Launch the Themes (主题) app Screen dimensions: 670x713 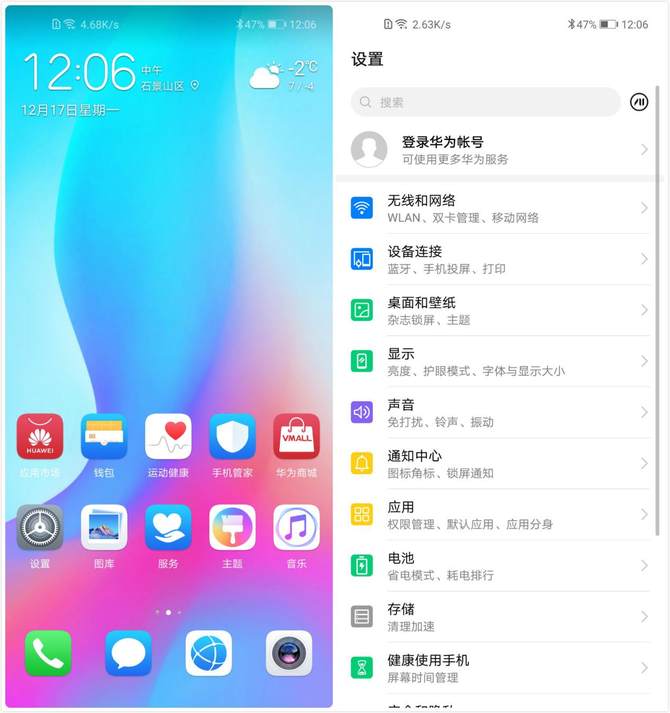pos(232,528)
